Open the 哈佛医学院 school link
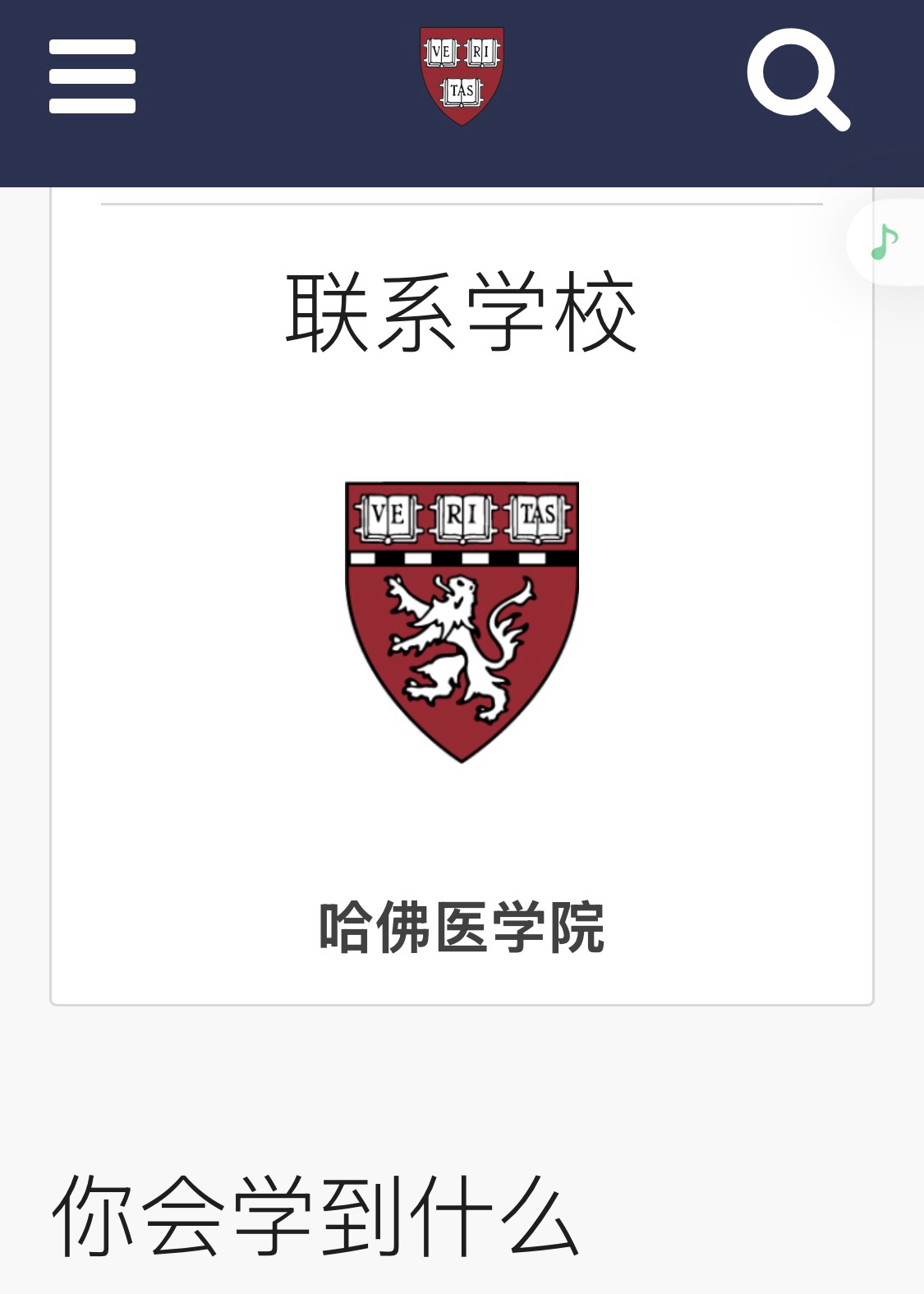 462,928
